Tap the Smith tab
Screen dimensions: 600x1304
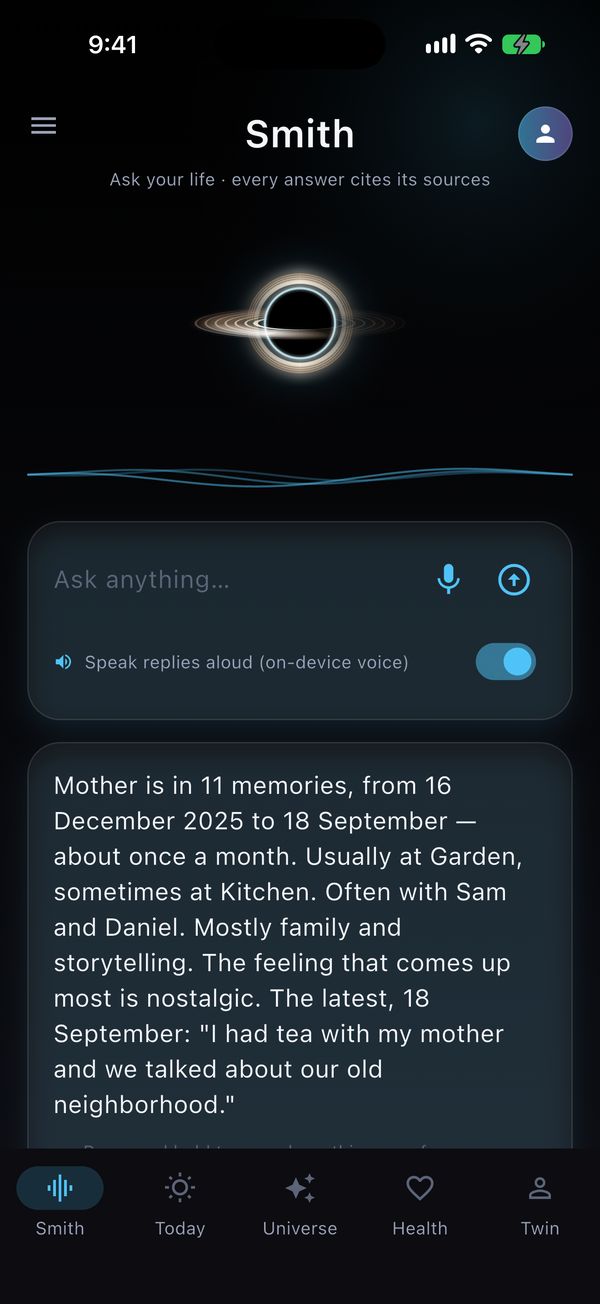click(x=60, y=1204)
